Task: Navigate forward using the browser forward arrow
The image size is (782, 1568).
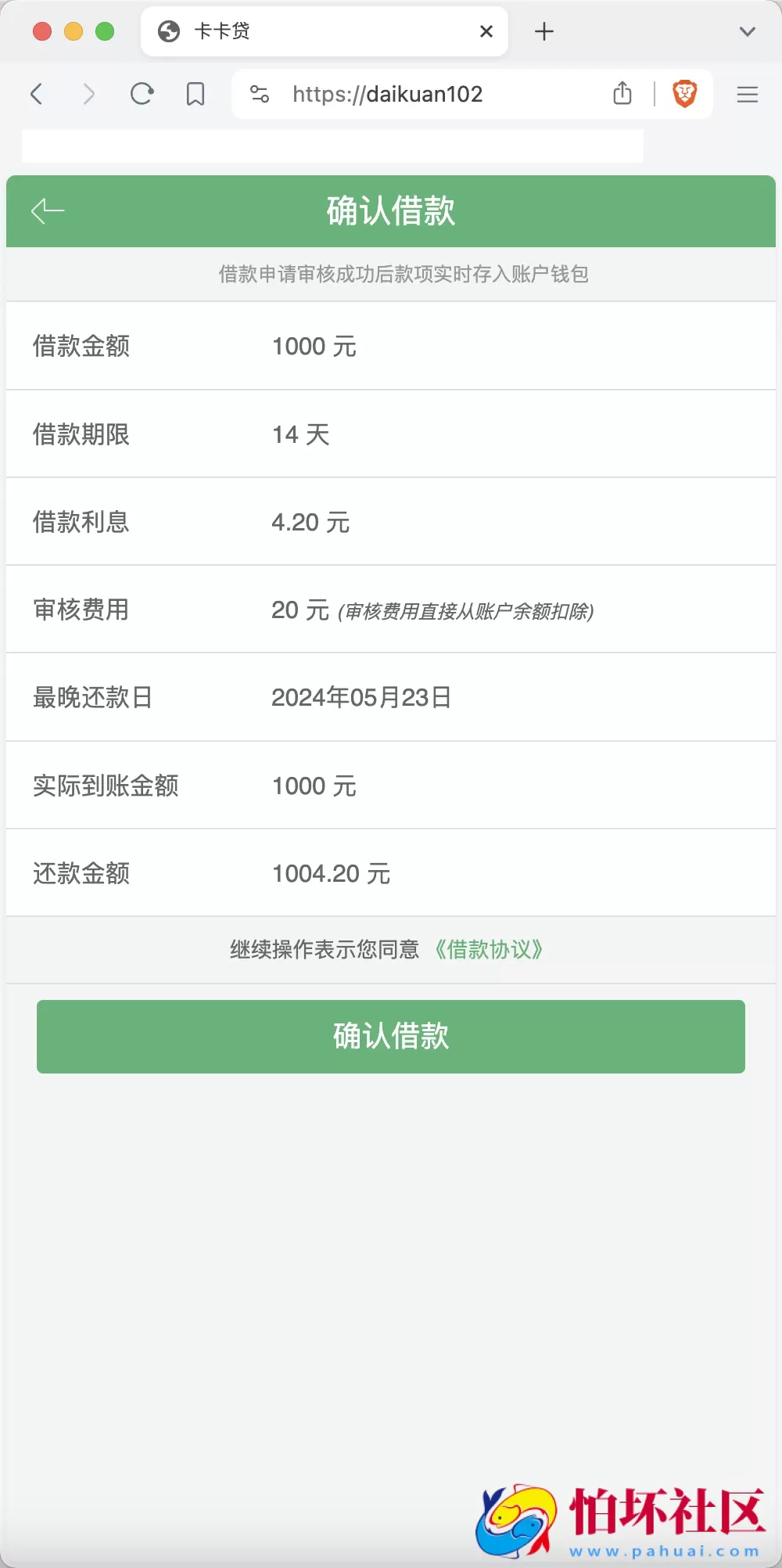Action: [x=88, y=93]
